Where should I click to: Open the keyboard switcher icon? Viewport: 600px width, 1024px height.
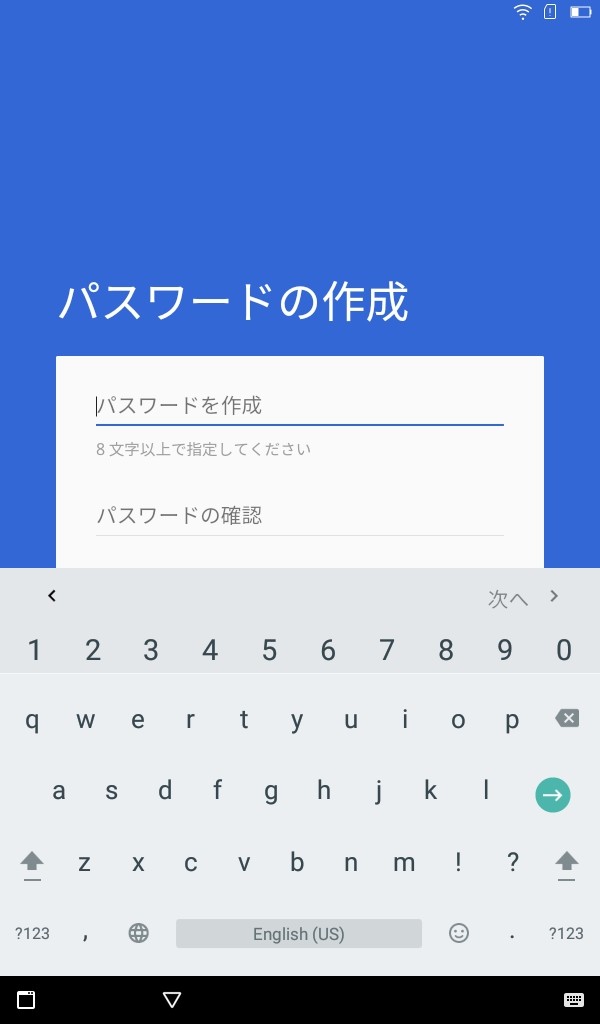point(573,1000)
